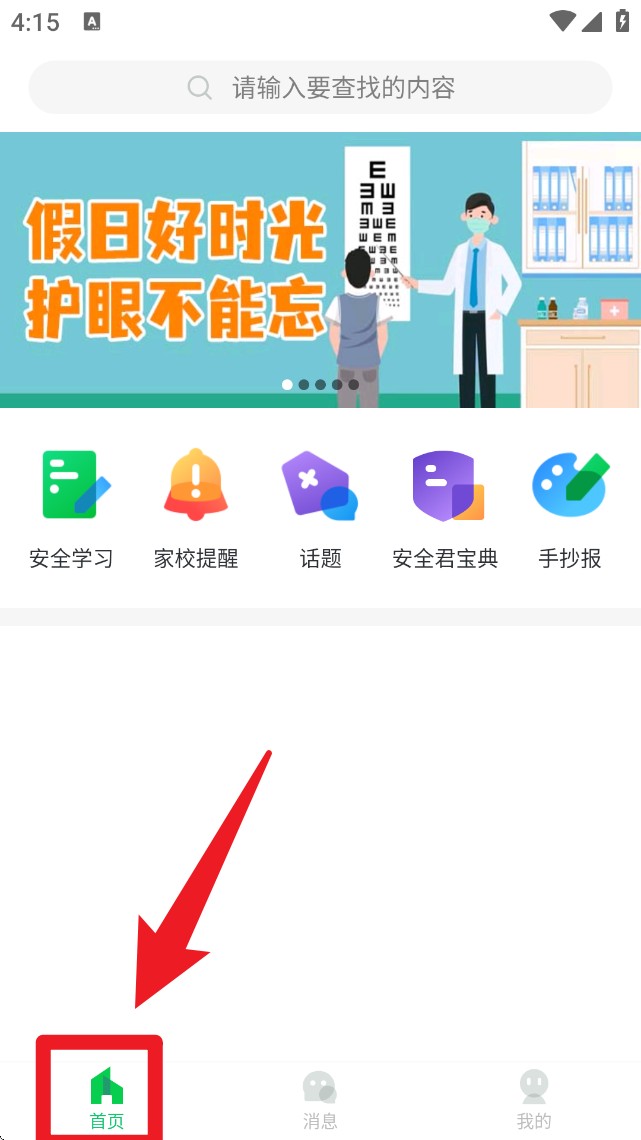
Task: Open the eye-care holiday banner
Action: pyautogui.click(x=320, y=270)
